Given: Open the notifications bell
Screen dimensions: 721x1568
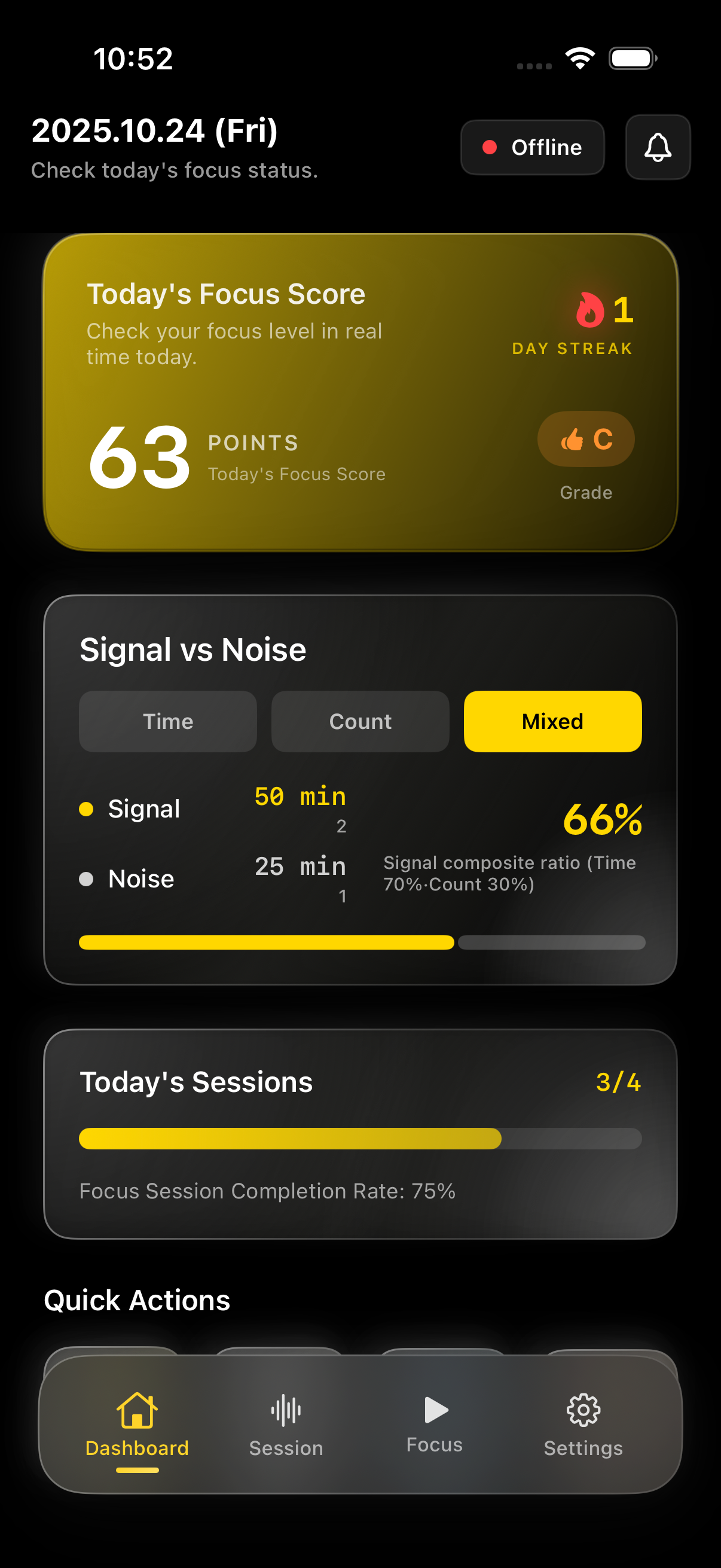Looking at the screenshot, I should 657,147.
